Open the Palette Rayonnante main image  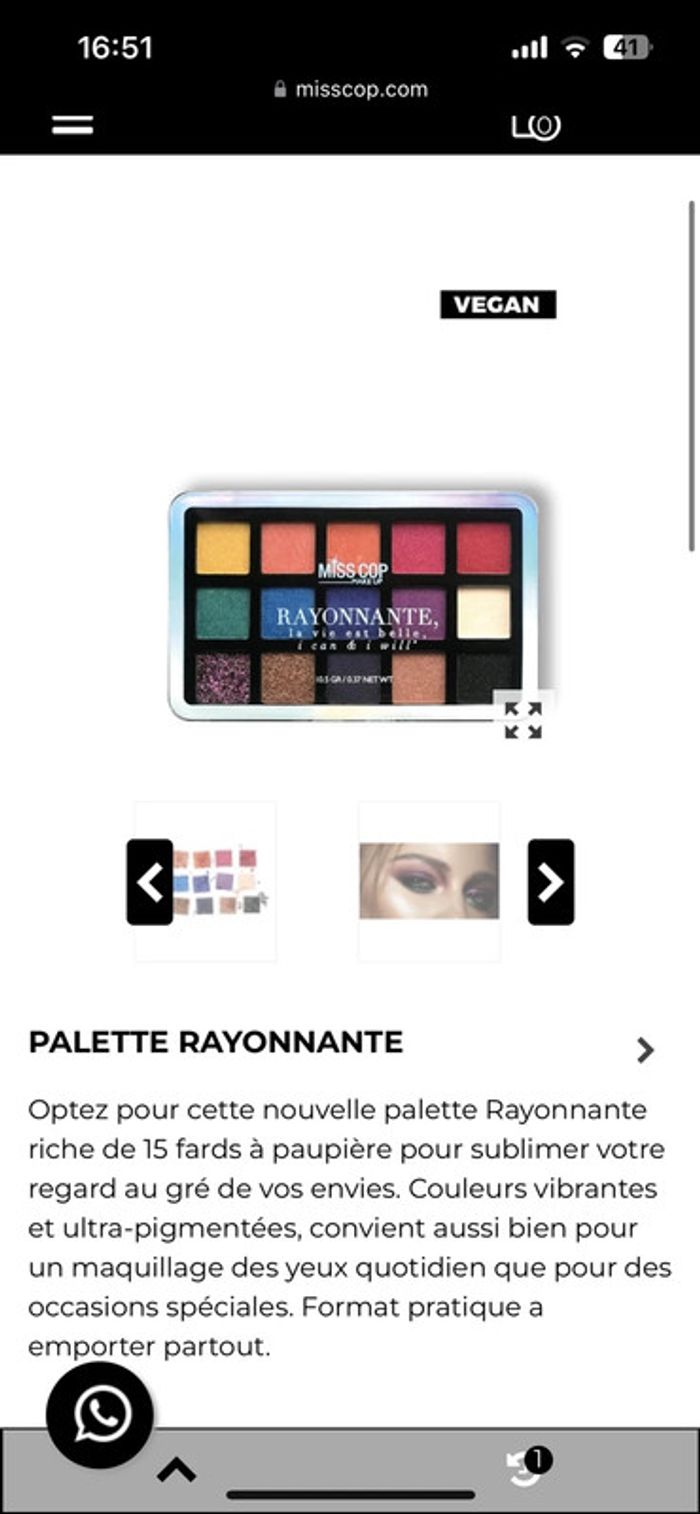tap(352, 606)
